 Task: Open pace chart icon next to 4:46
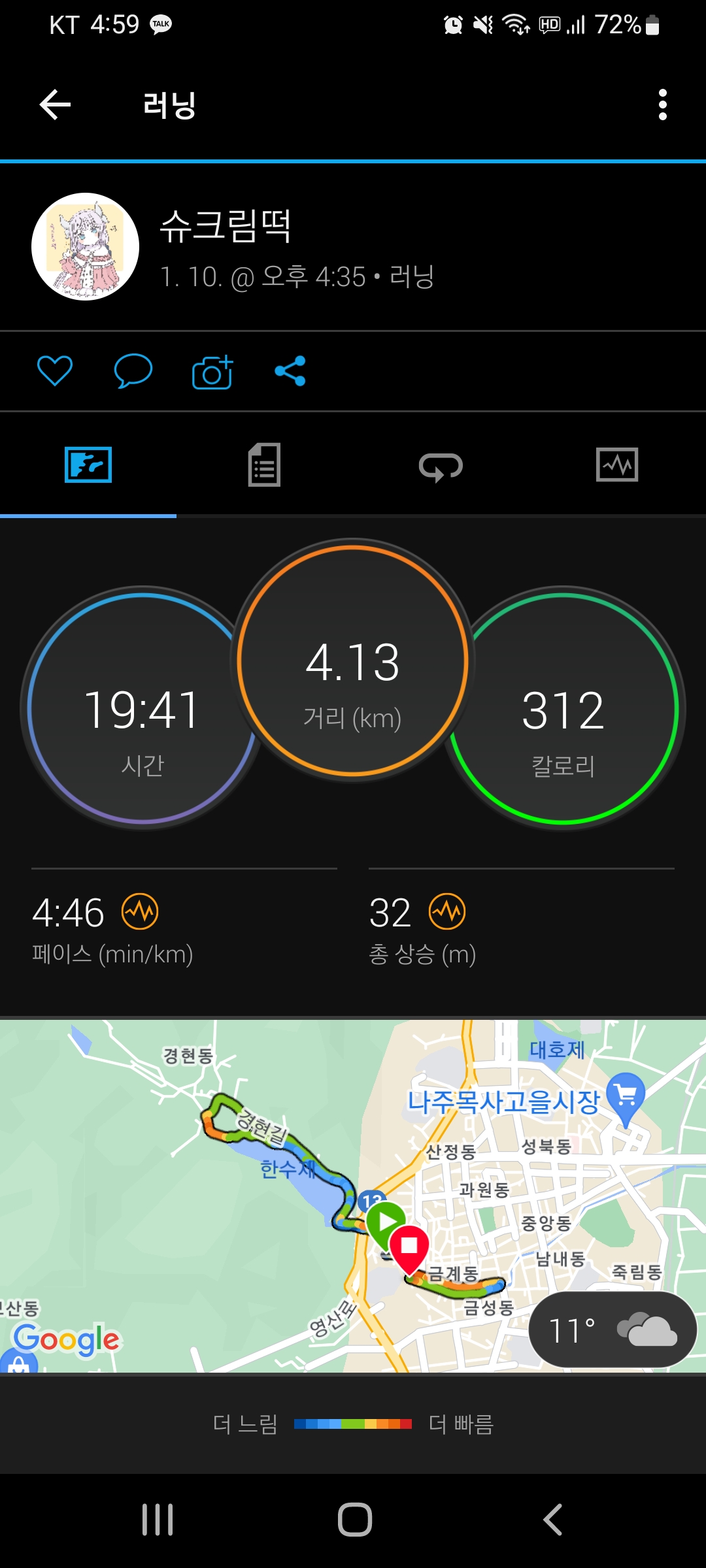(140, 911)
